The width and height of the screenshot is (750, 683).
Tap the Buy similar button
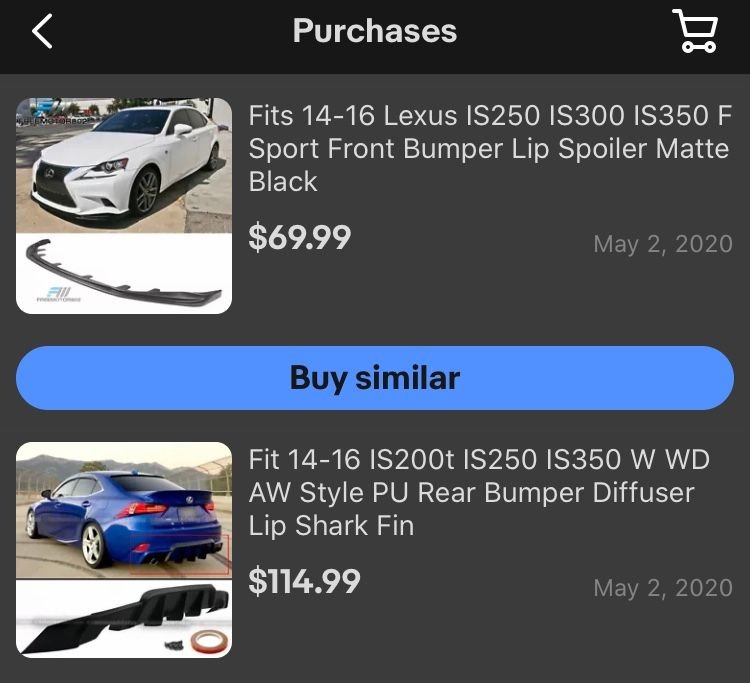[375, 378]
